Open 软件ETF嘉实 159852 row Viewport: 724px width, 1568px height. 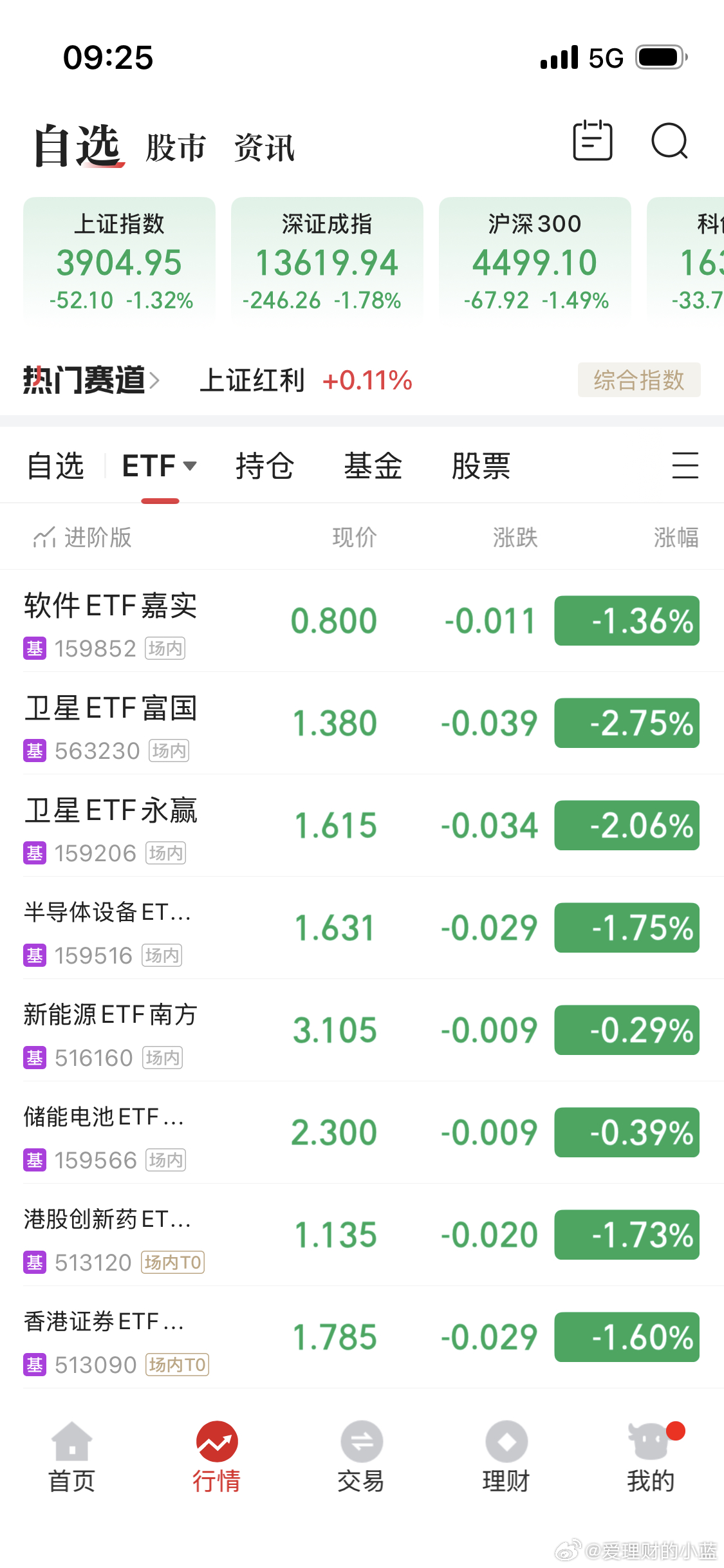point(362,621)
